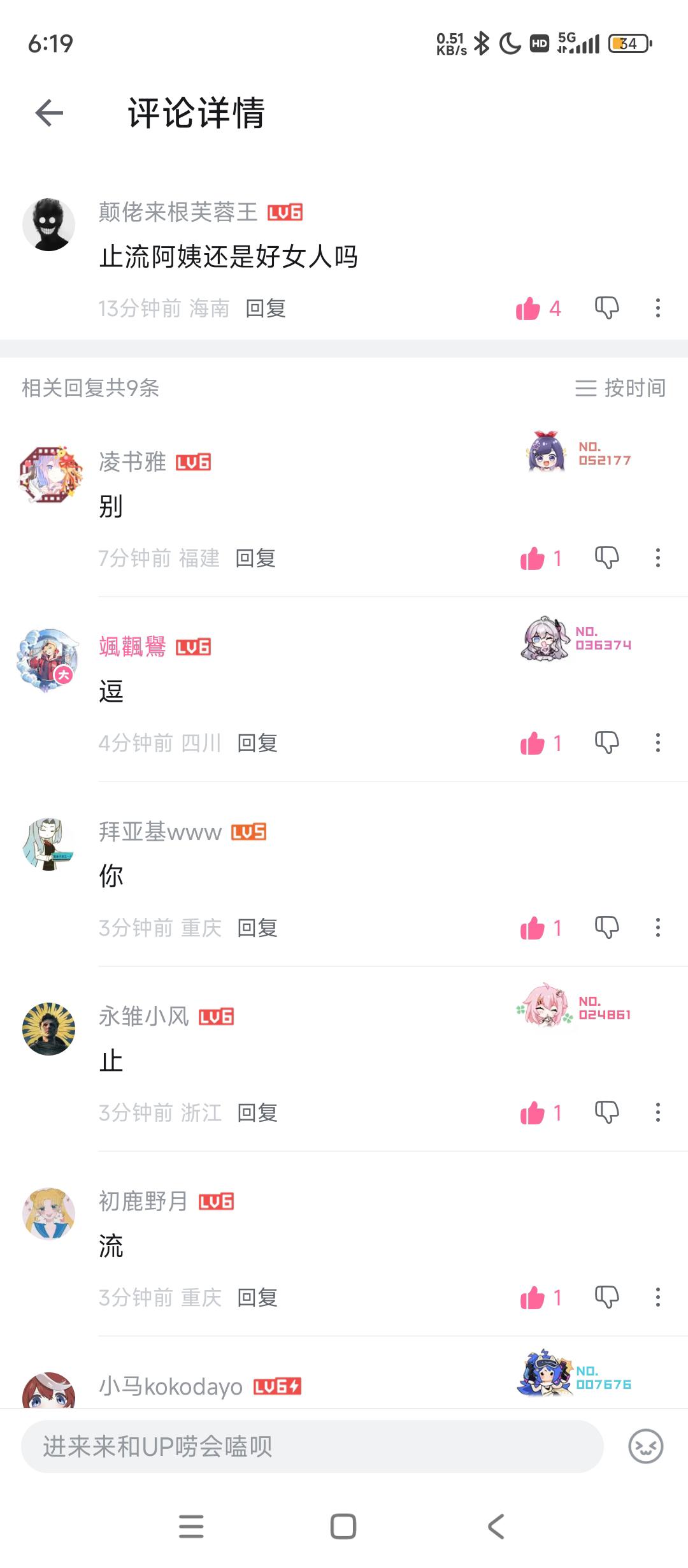Open more options for 颠佬来根芙蓉王's comment
The height and width of the screenshot is (1568, 688).
click(657, 309)
